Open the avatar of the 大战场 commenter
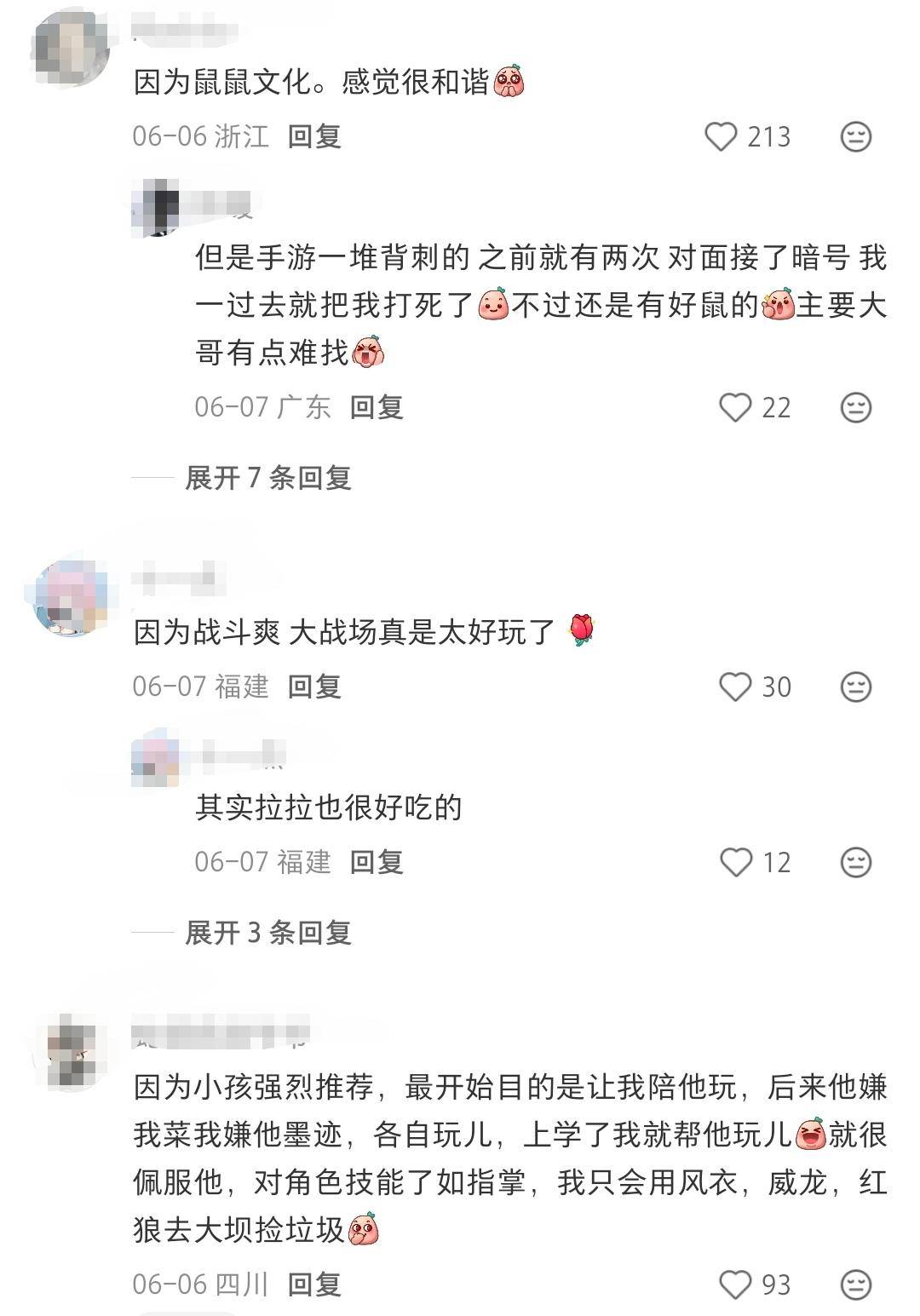The height and width of the screenshot is (1316, 920). click(x=70, y=598)
